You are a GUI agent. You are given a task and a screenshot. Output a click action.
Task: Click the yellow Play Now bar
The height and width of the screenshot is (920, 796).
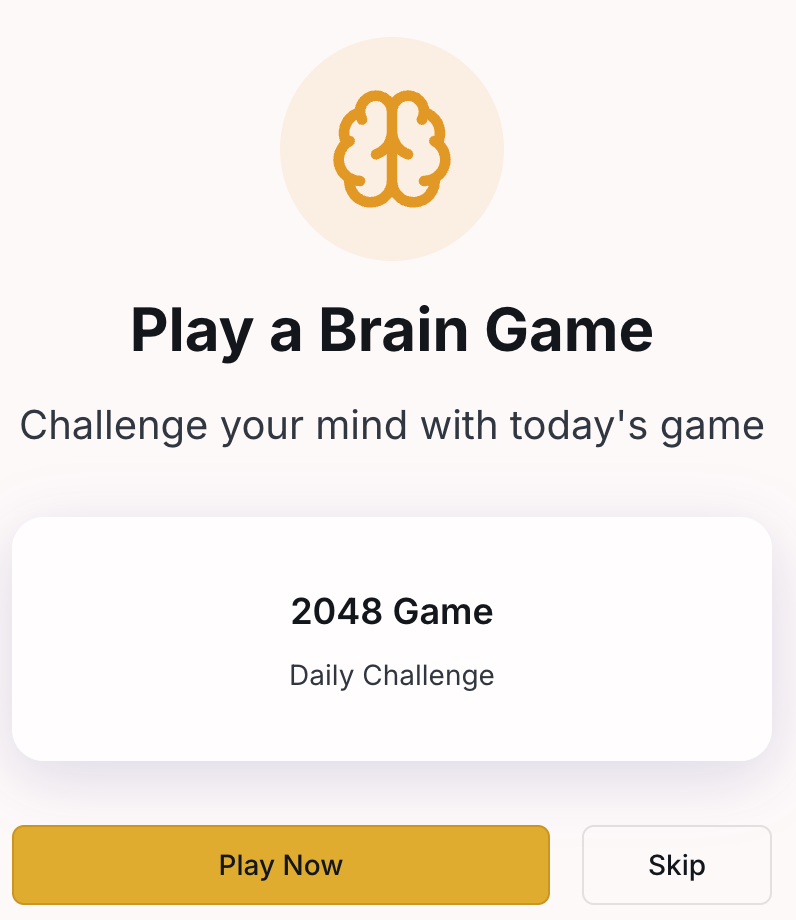281,864
